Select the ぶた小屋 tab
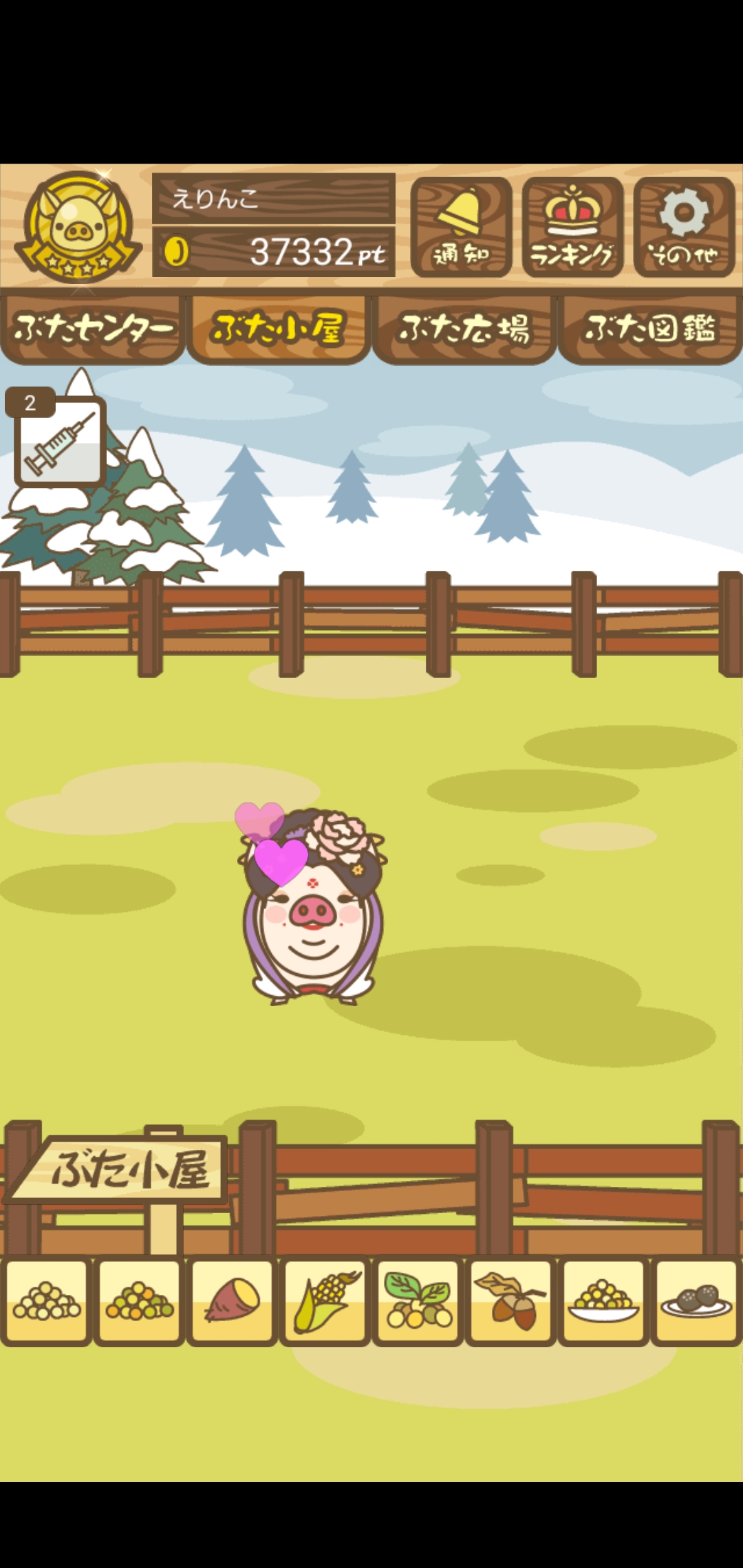 [279, 329]
